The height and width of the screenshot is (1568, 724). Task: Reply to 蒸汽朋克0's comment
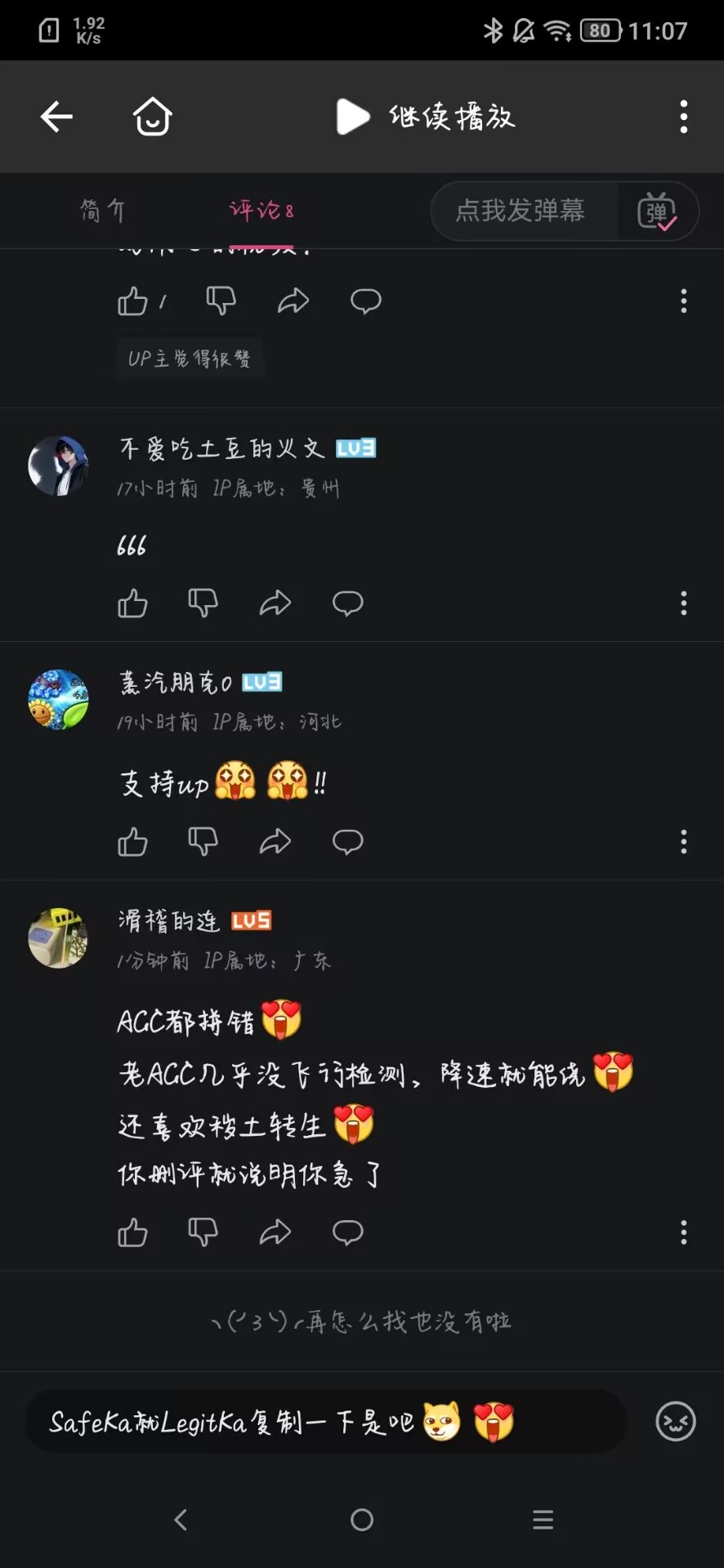click(347, 841)
